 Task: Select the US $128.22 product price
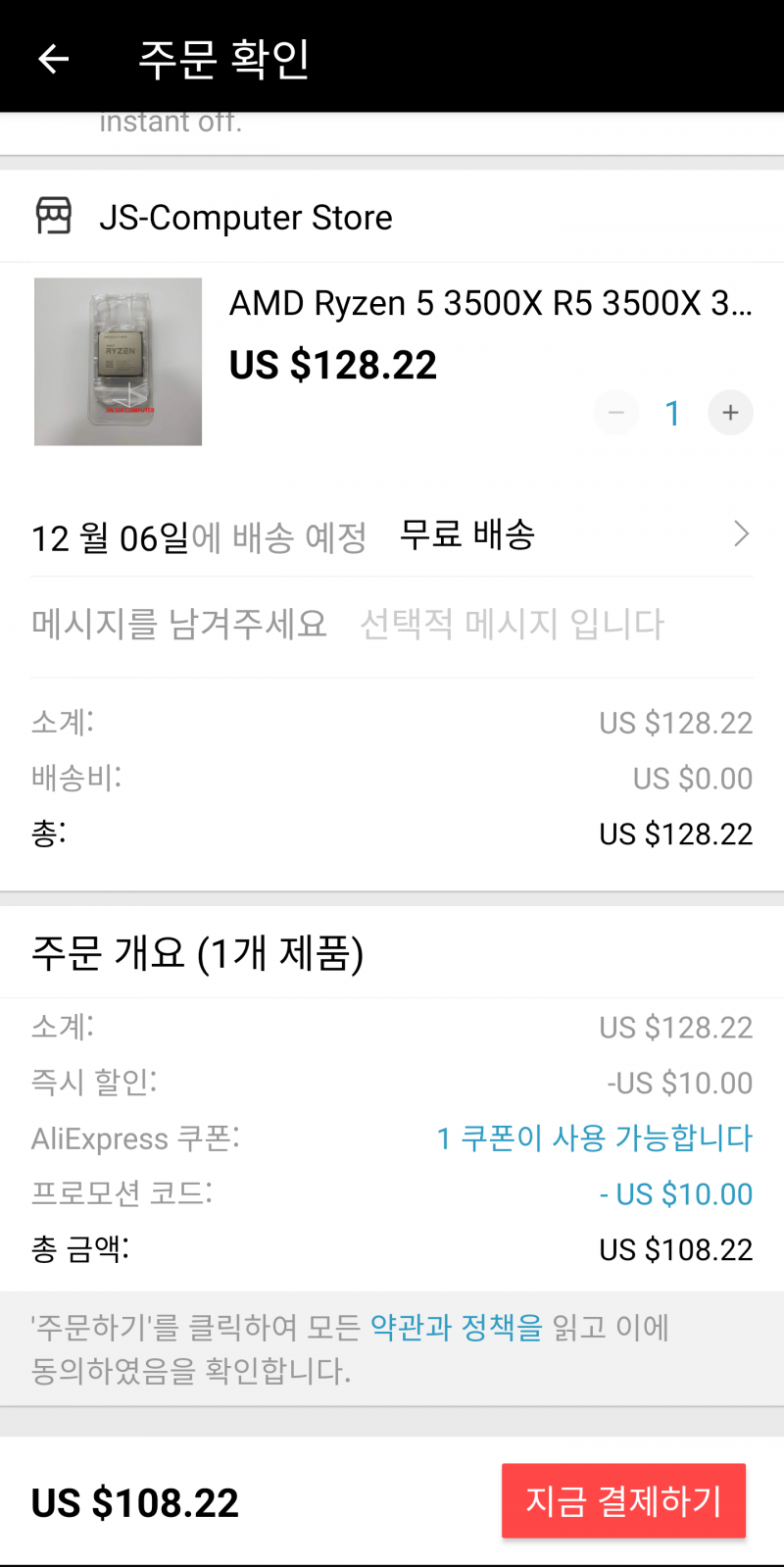coord(333,364)
